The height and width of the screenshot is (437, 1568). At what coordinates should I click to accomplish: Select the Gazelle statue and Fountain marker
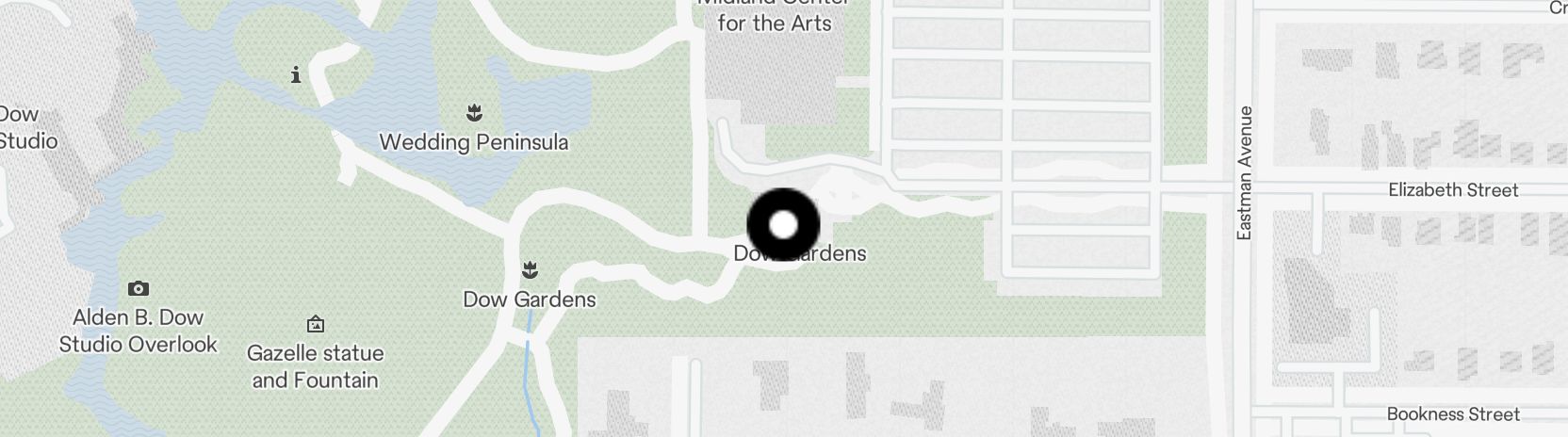[316, 324]
